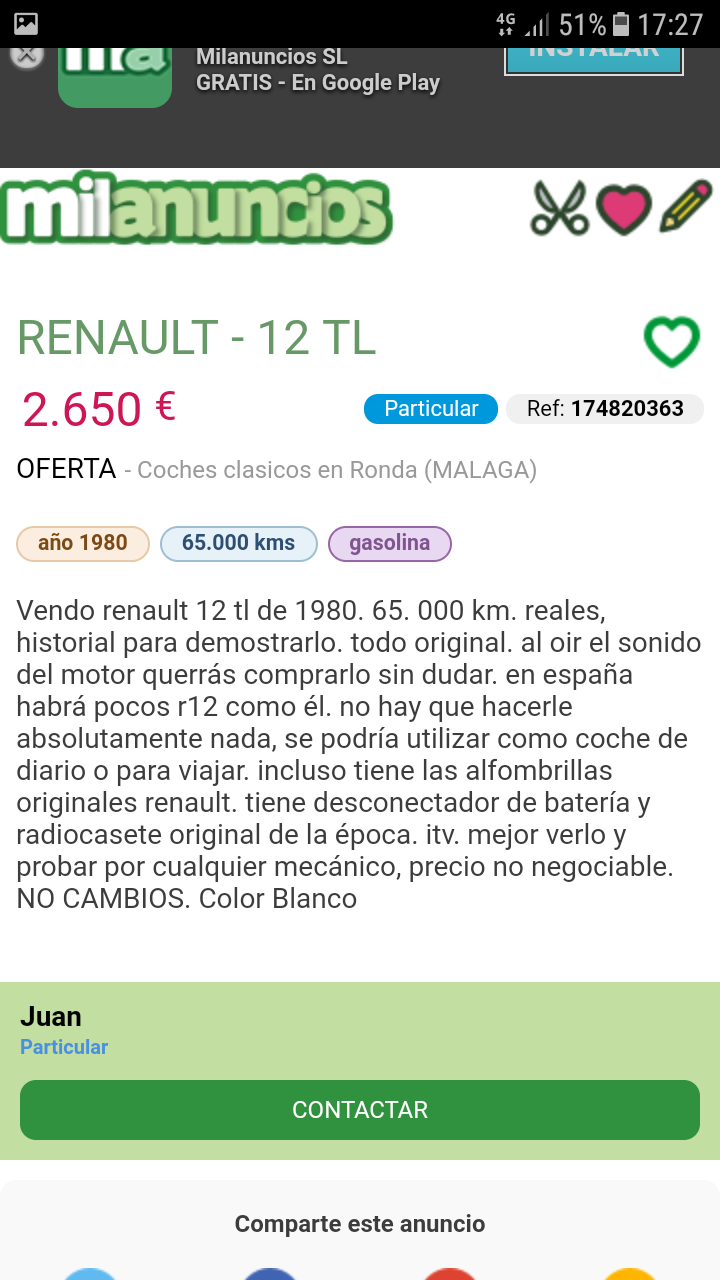Open favorites via pink heart icon
This screenshot has width=720, height=1280.
624,209
